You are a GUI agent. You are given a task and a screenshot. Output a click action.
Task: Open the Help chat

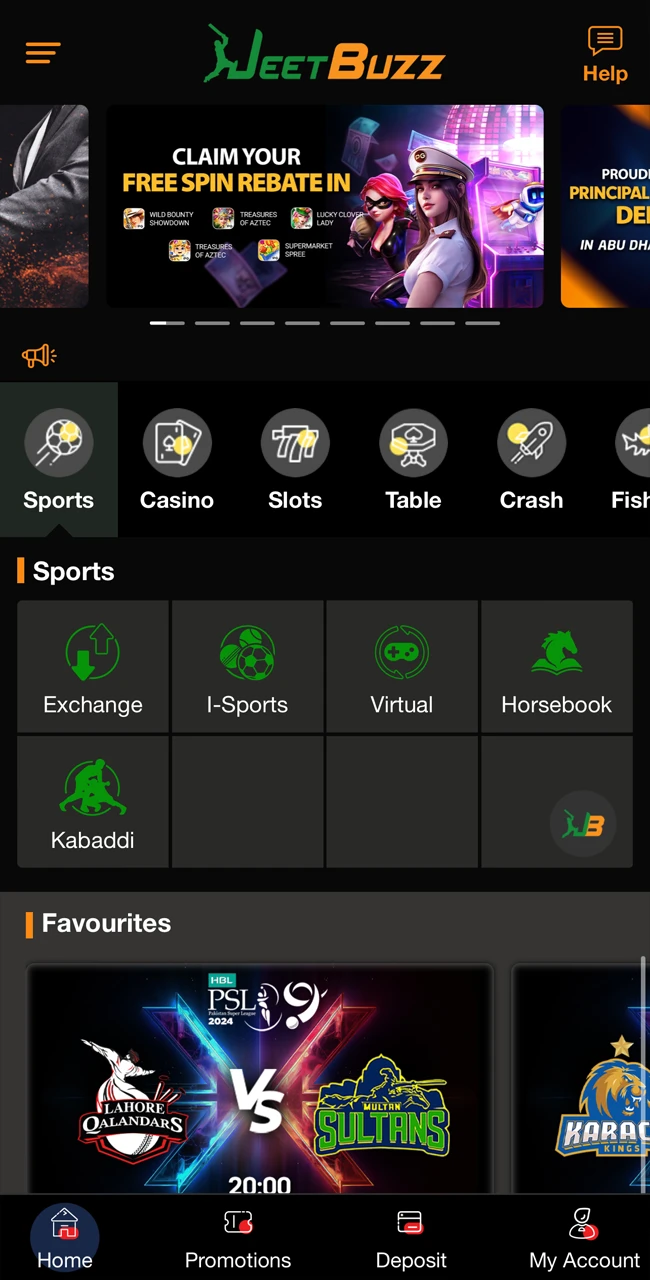(x=605, y=55)
